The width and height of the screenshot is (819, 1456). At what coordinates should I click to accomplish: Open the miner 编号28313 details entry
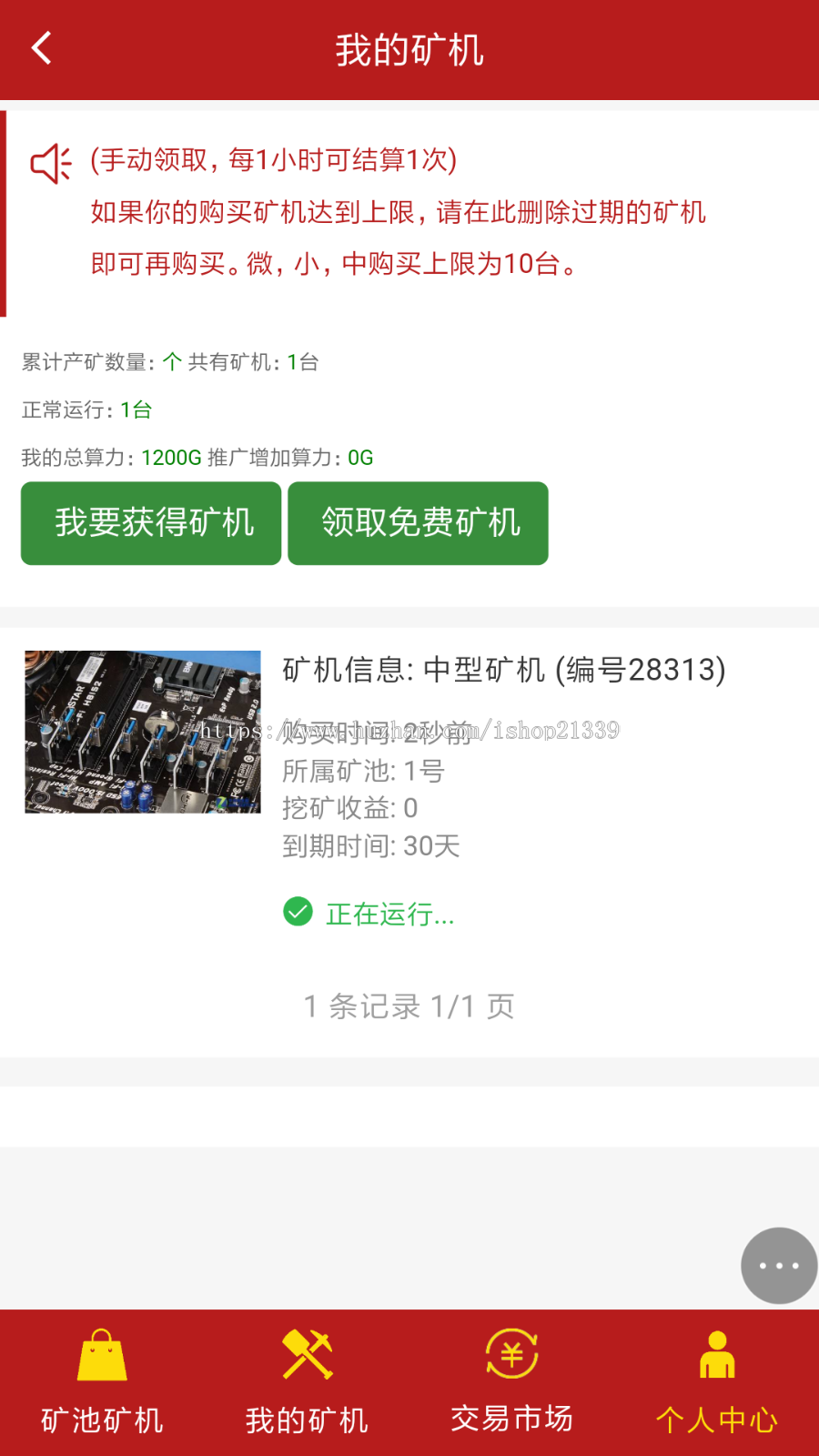tap(503, 670)
